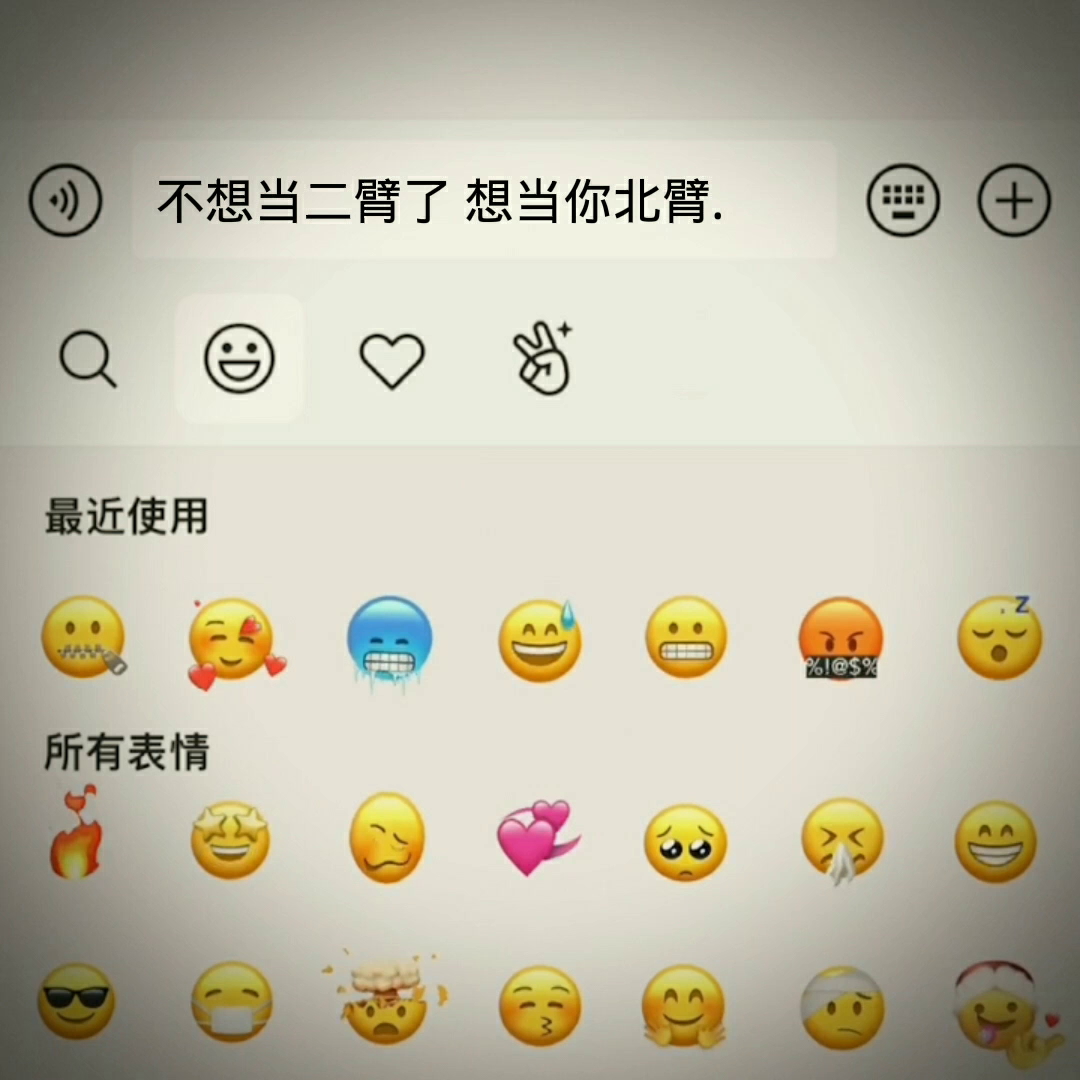
Task: Switch back to the keyboard
Action: click(x=903, y=200)
